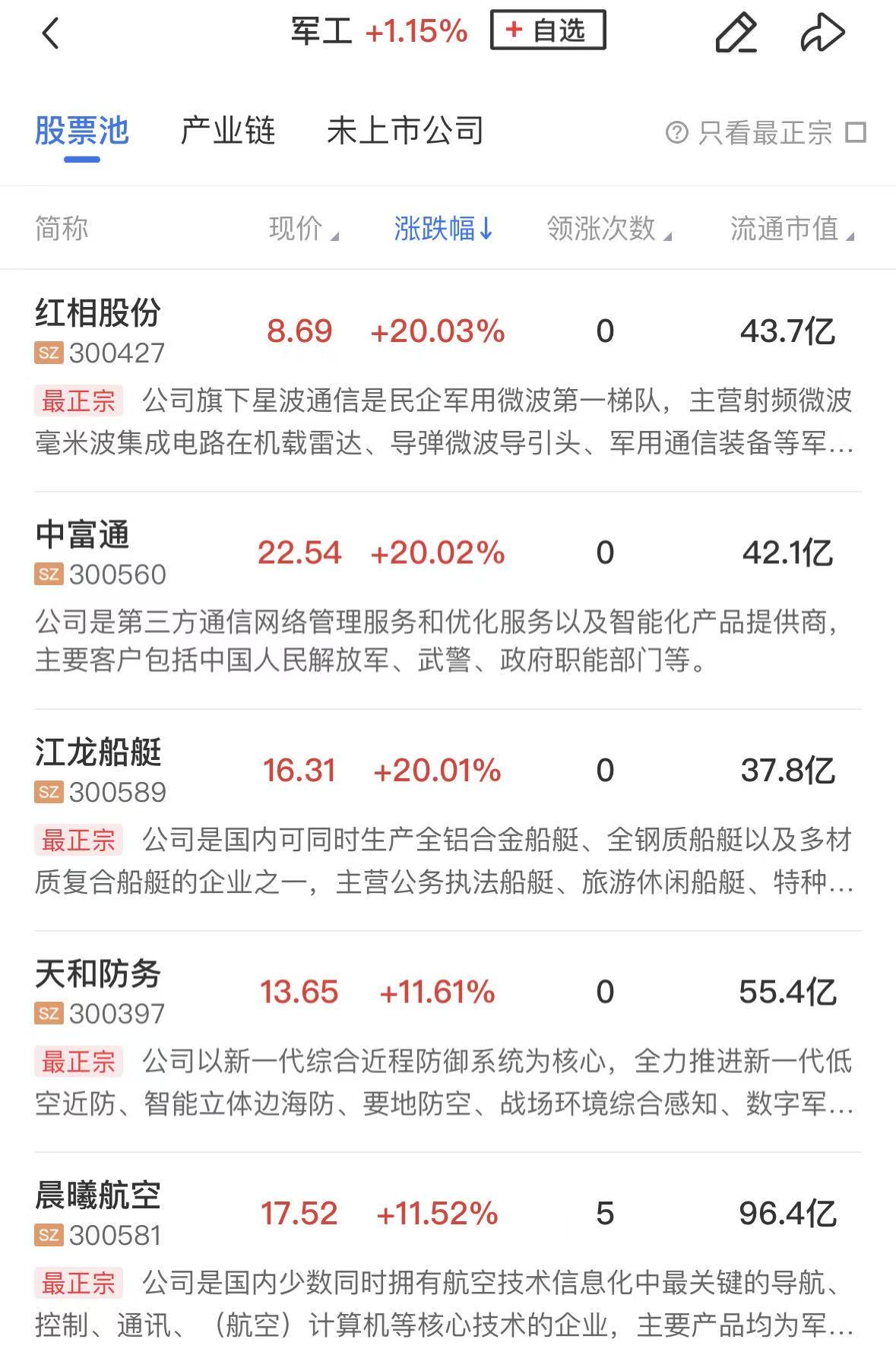Open stock 中富通 300560
896x1371 pixels.
pos(99,553)
